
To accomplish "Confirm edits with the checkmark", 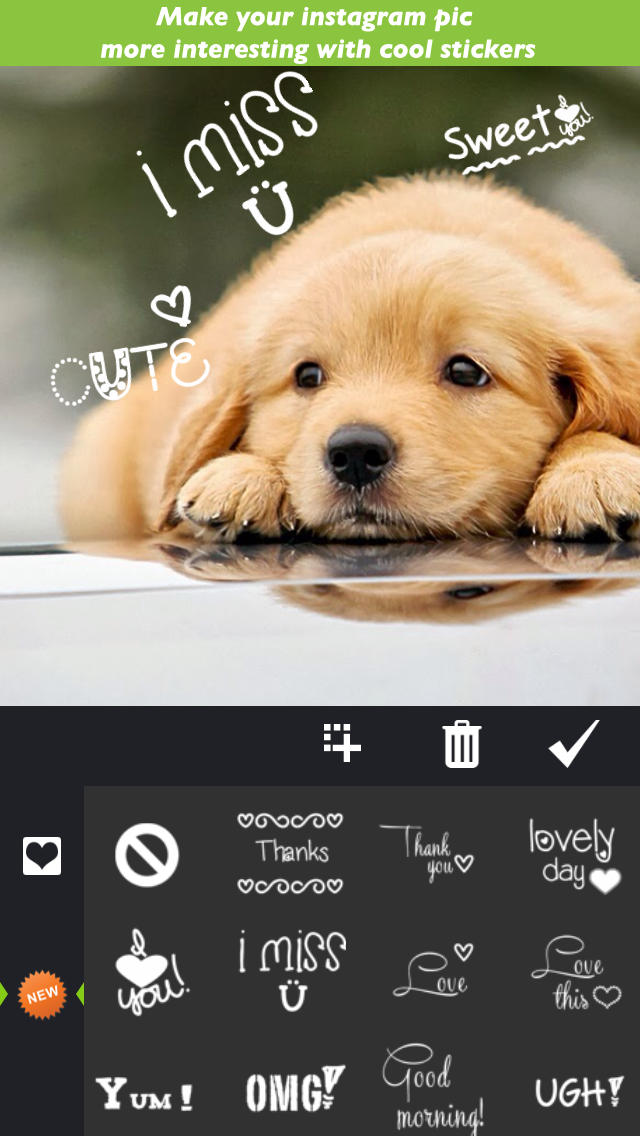I will [574, 743].
